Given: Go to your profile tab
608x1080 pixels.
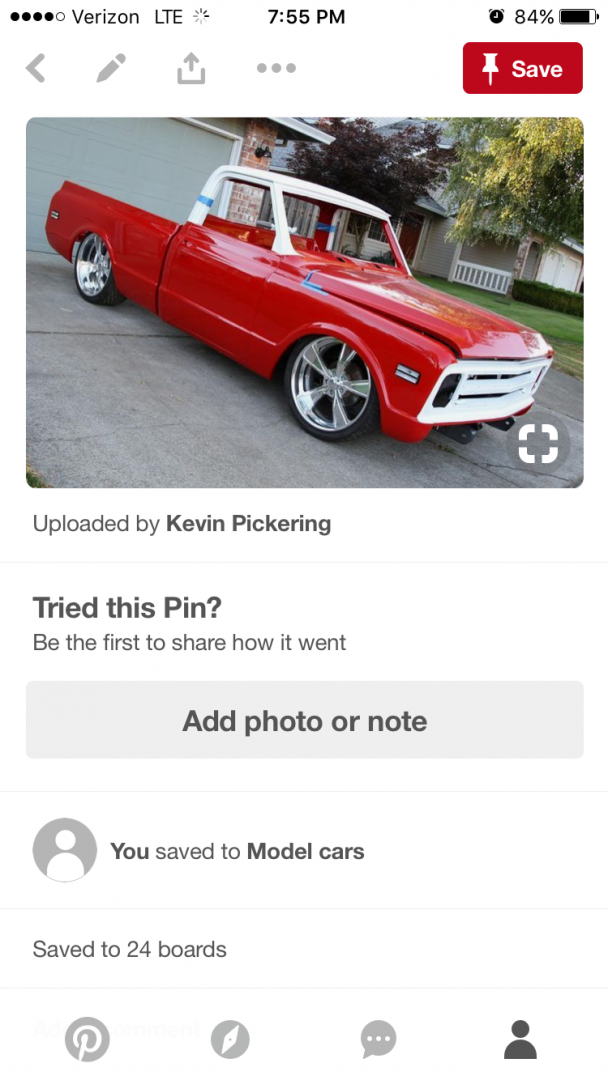Looking at the screenshot, I should click(x=520, y=1040).
